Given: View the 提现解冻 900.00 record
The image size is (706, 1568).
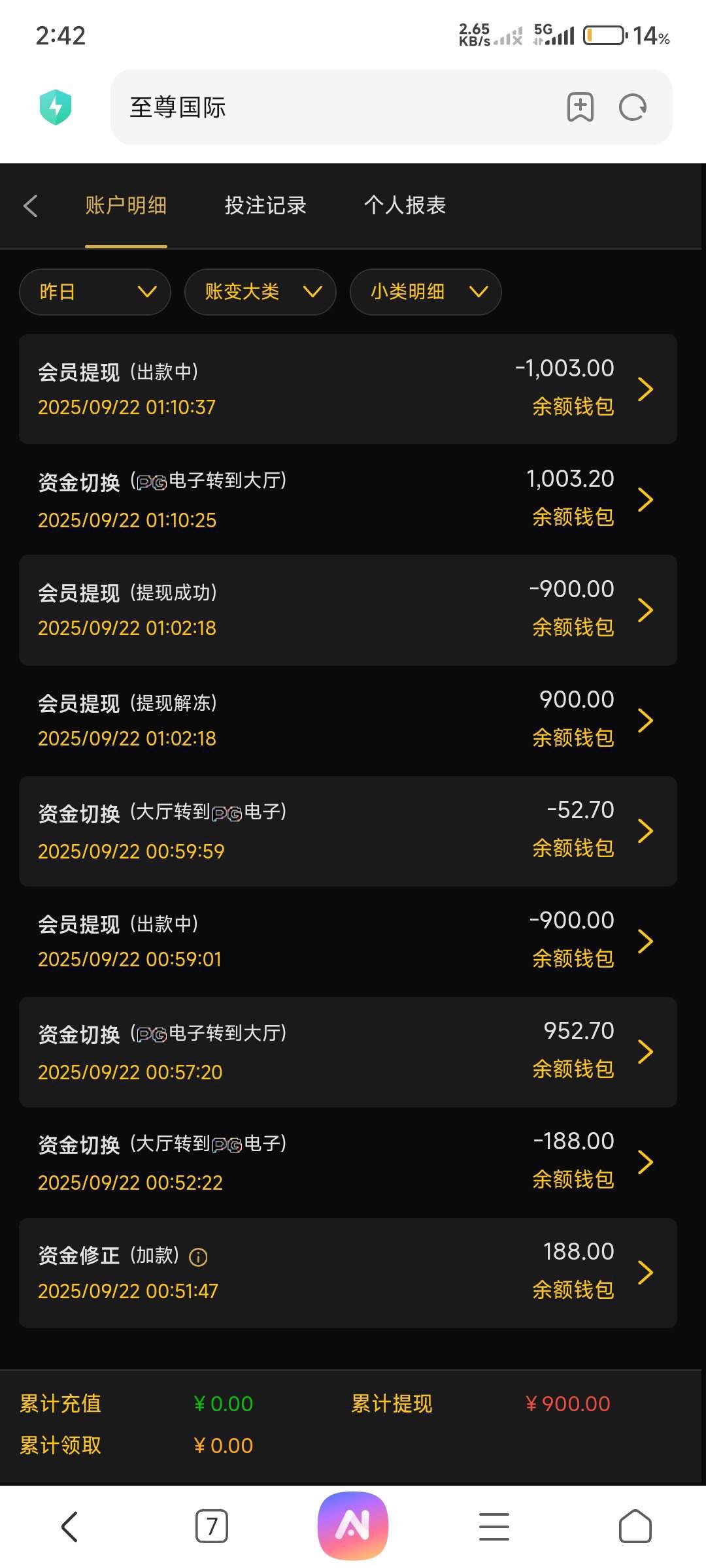Looking at the screenshot, I should click(x=348, y=721).
